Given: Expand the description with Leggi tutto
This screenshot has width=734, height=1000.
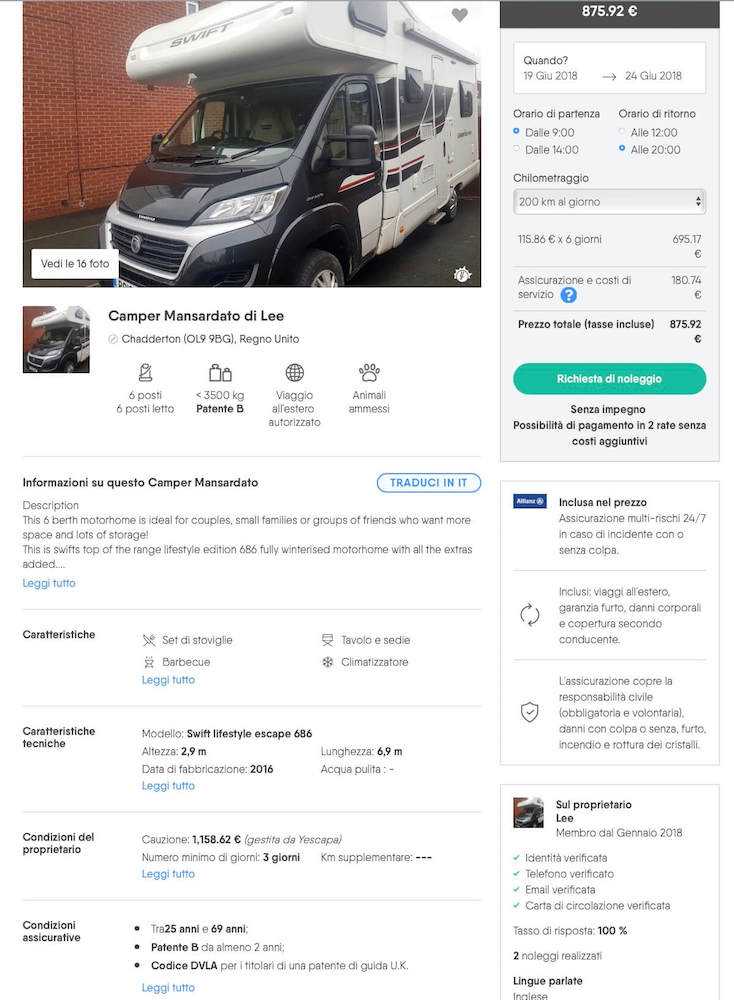Looking at the screenshot, I should (x=46, y=582).
